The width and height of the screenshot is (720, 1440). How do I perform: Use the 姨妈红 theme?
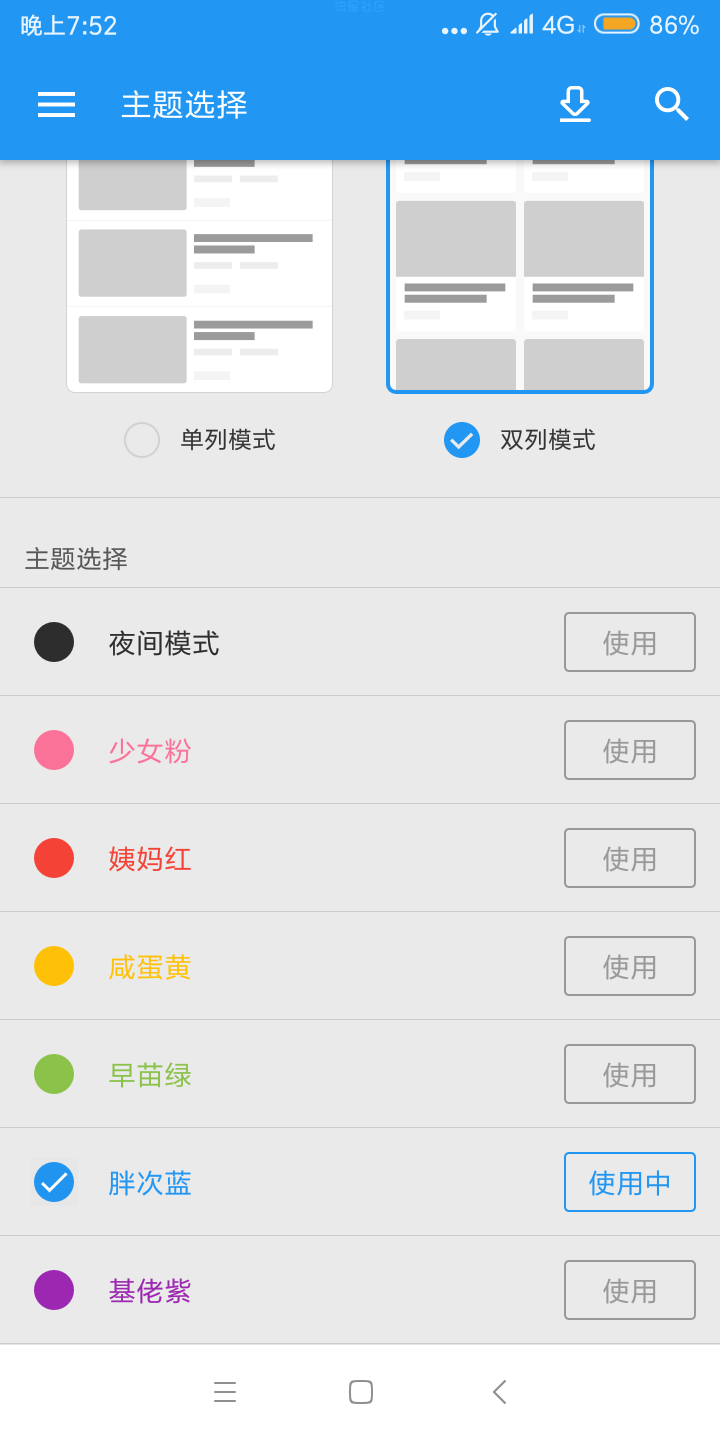tap(630, 858)
